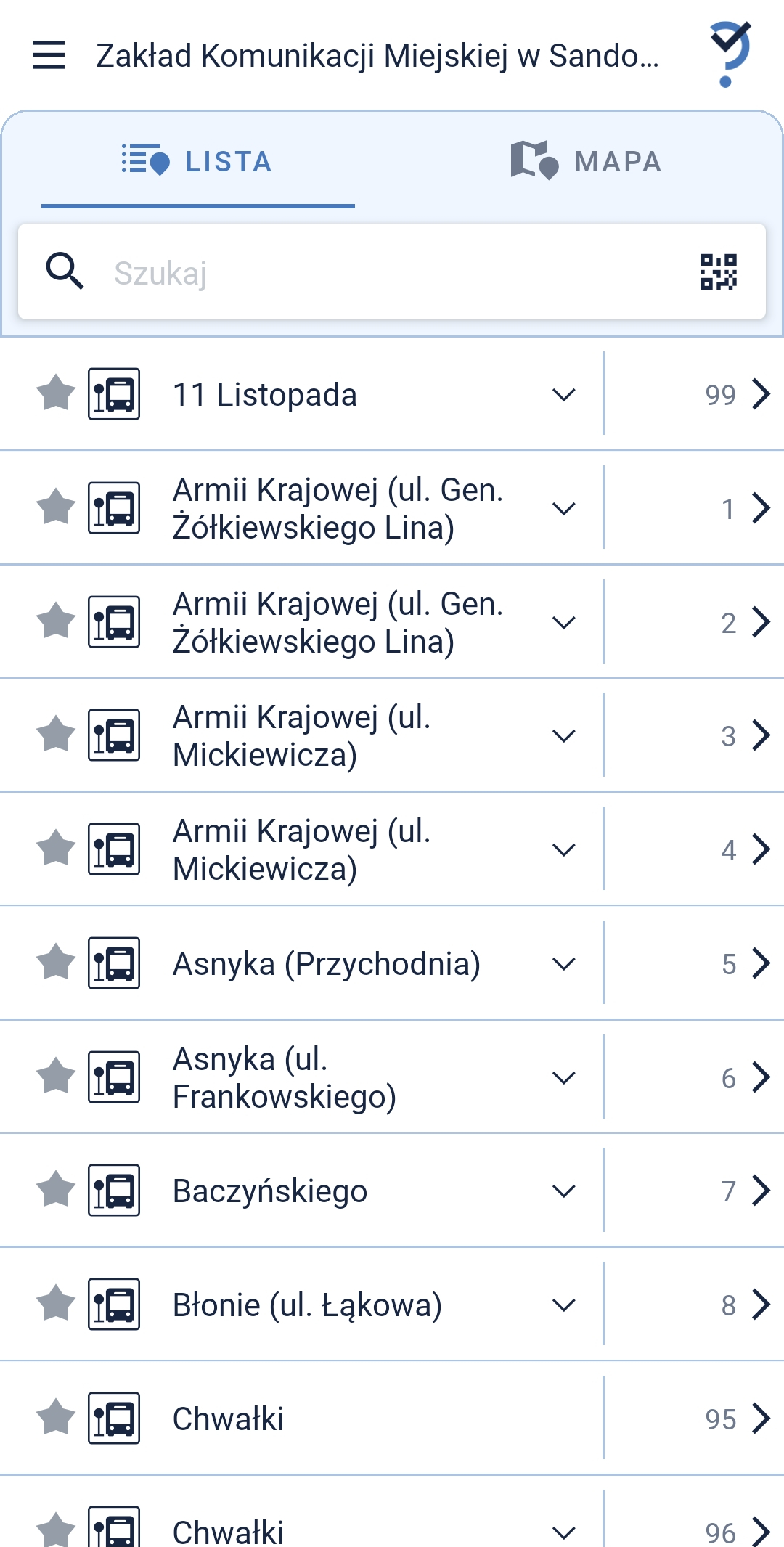Viewport: 784px width, 1547px height.
Task: Star Armii Krajowej Mickiewicza stop 3
Action: (56, 735)
